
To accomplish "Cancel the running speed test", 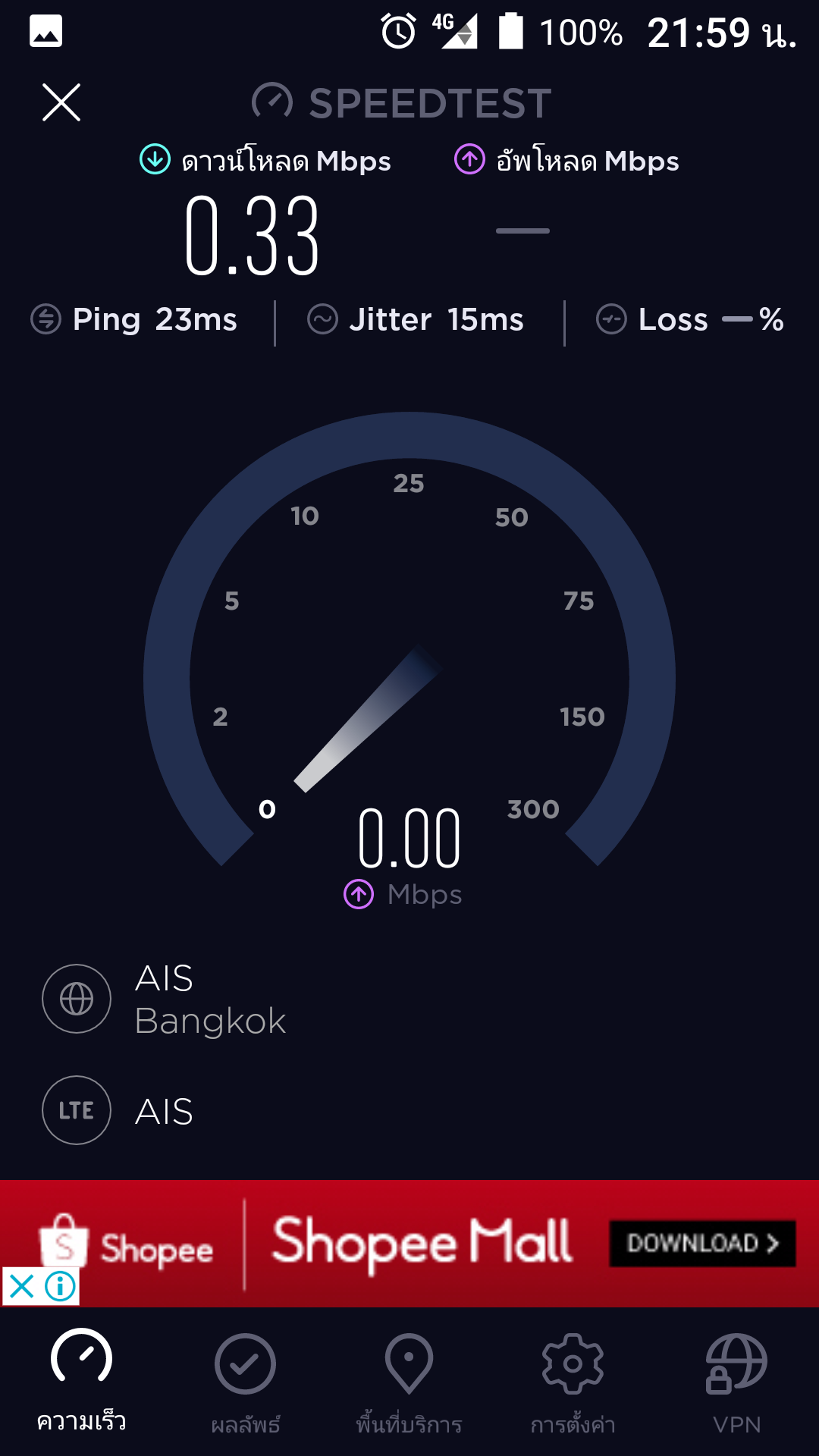I will (x=61, y=102).
